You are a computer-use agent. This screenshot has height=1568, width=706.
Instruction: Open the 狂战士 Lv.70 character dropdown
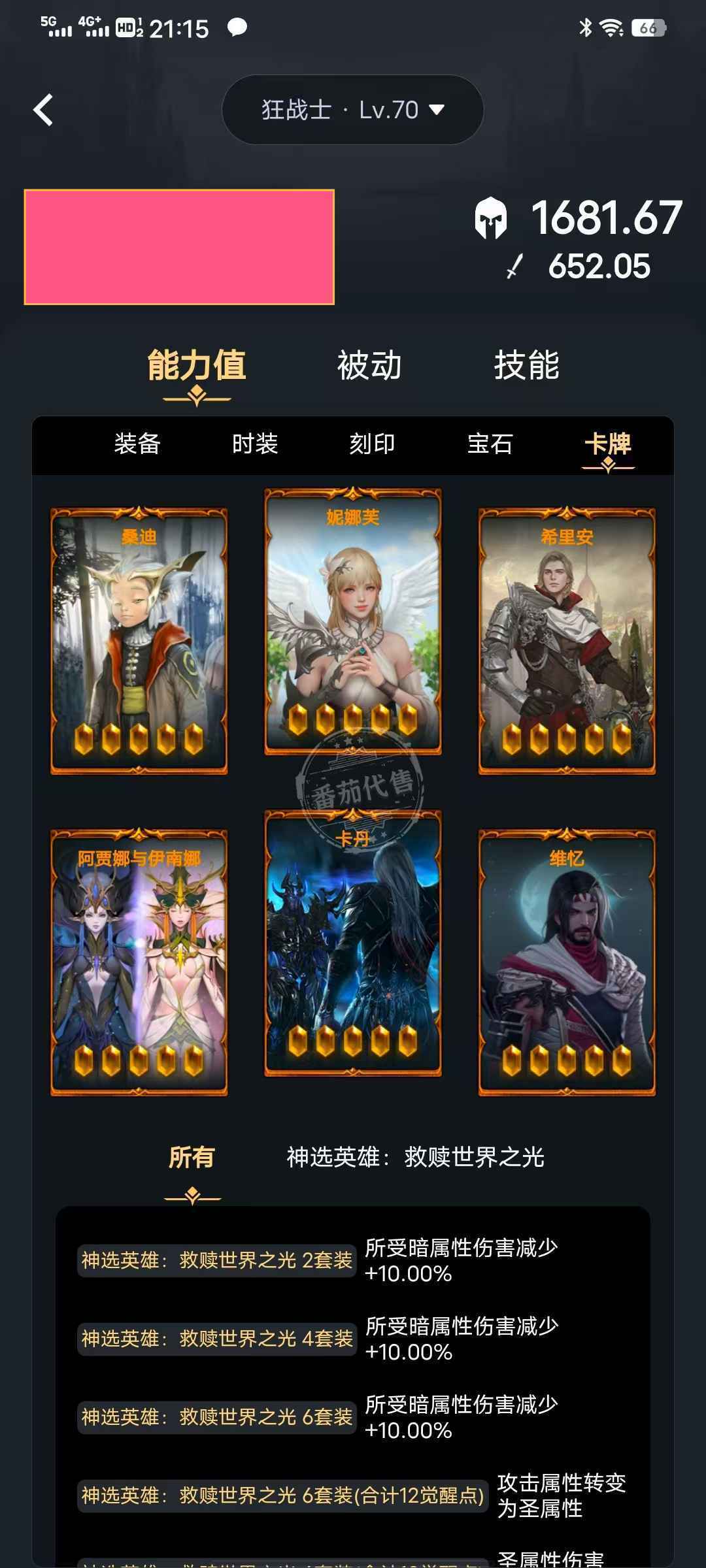(352, 110)
